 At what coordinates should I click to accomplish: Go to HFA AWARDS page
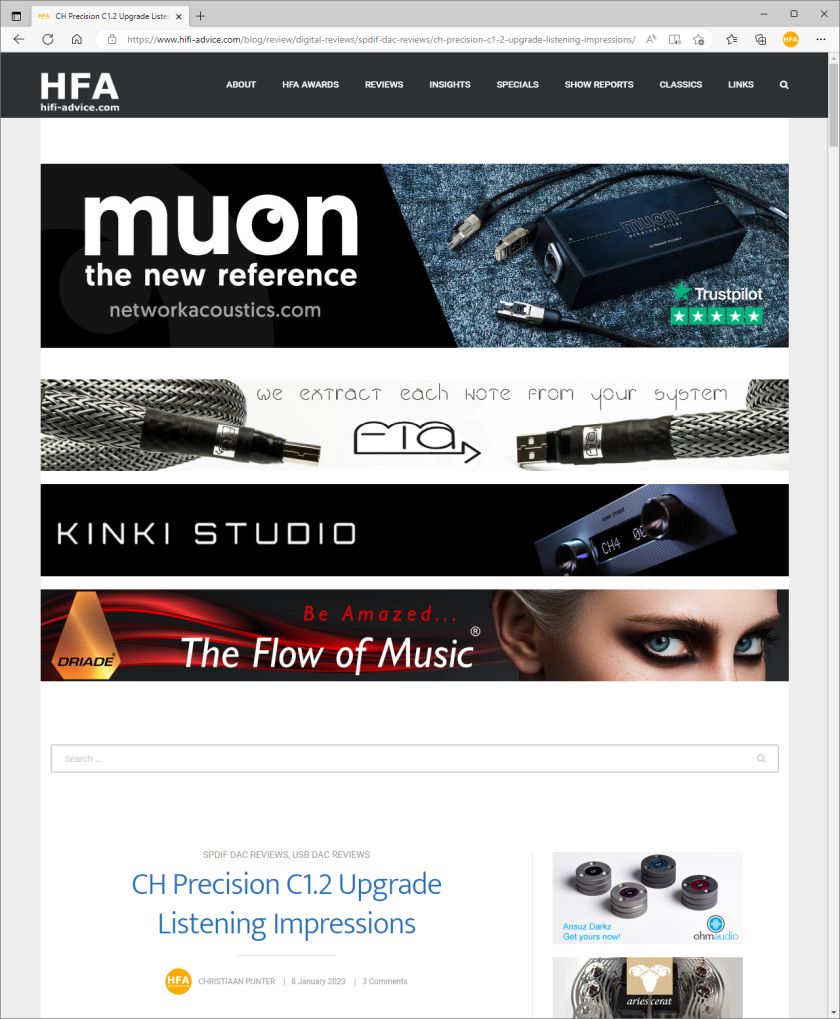point(310,85)
